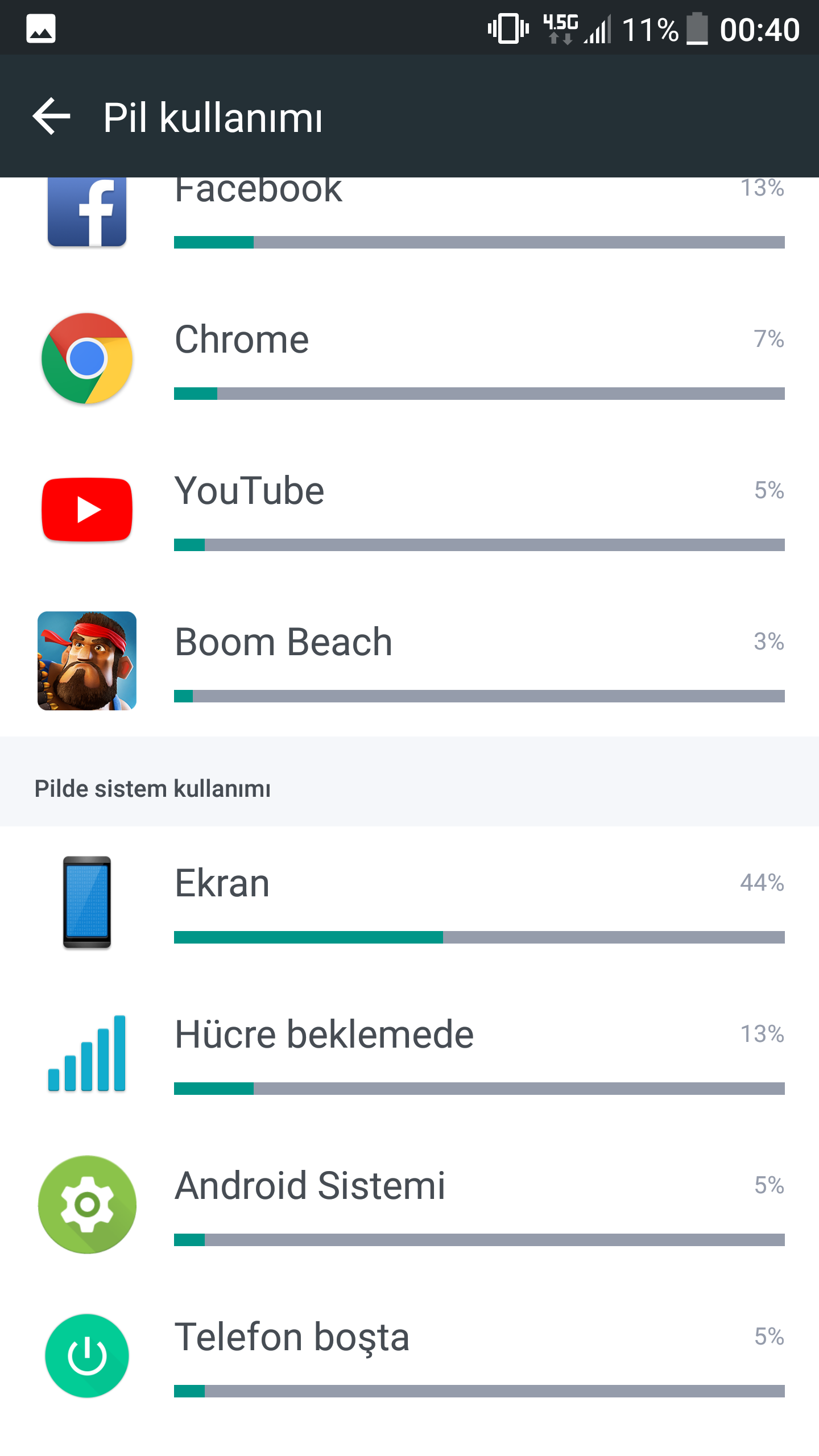Tap the Telefon boşta row
Viewport: 819px width, 1456px height.
pos(409,1356)
